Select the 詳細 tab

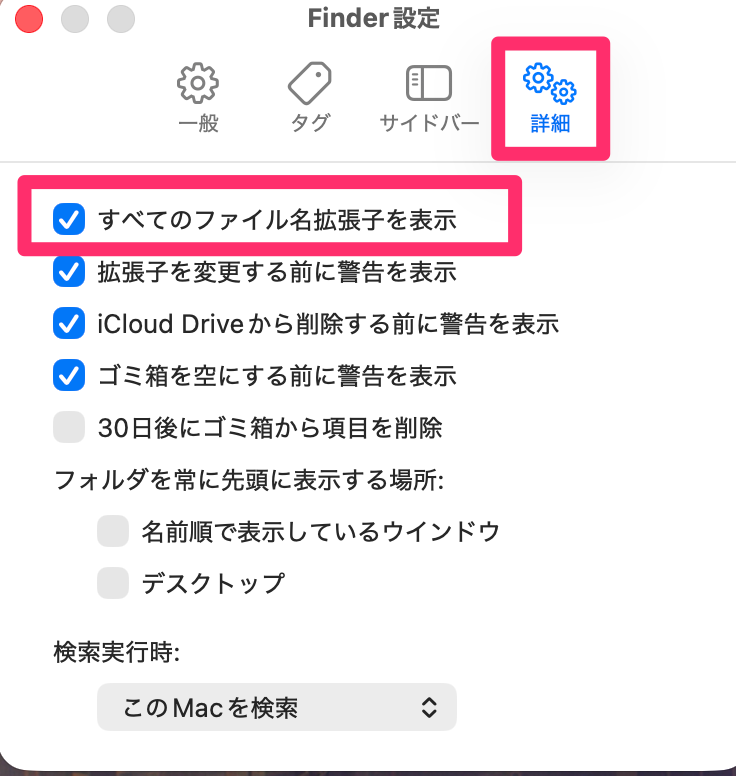click(550, 100)
